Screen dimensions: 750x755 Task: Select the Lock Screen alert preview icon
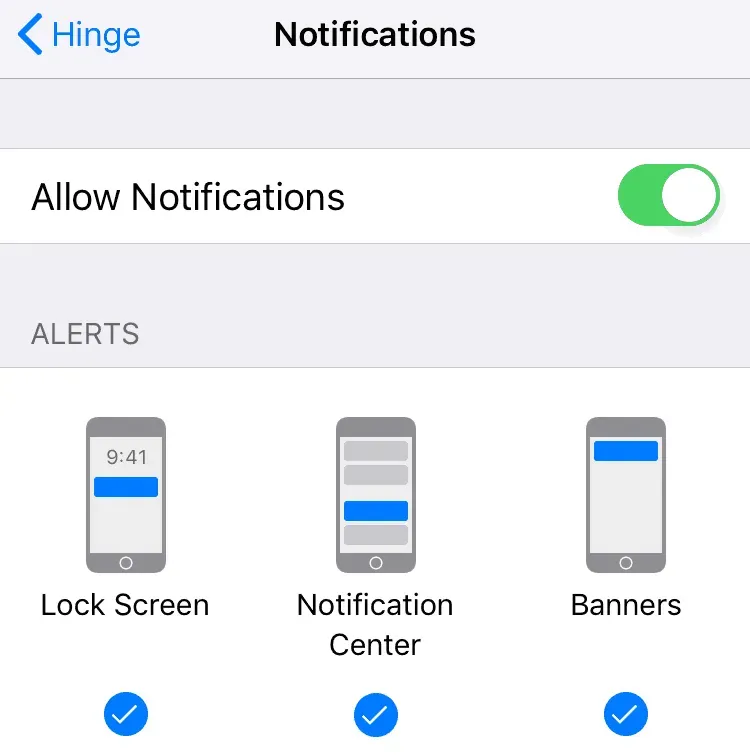click(x=125, y=493)
